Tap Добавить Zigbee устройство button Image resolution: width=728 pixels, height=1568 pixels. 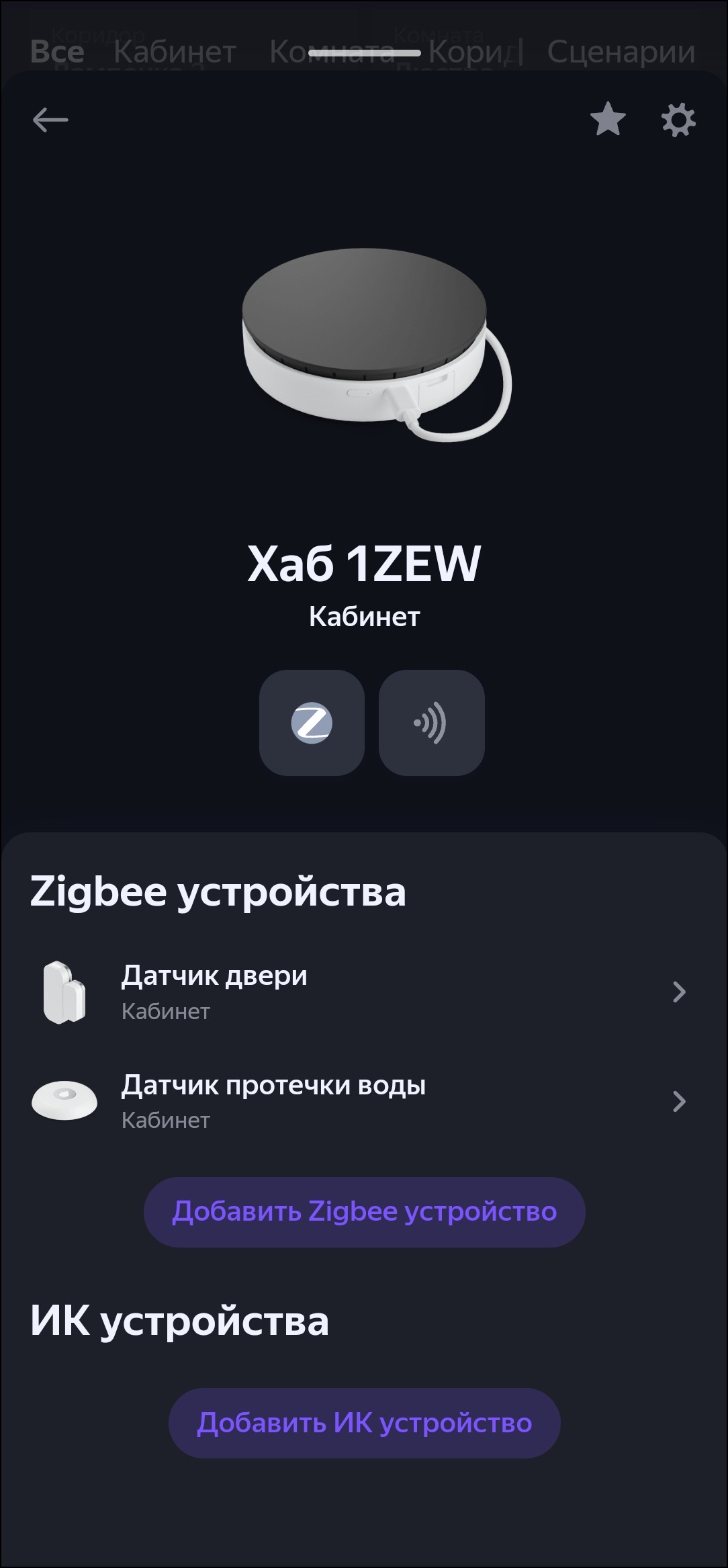point(364,1212)
